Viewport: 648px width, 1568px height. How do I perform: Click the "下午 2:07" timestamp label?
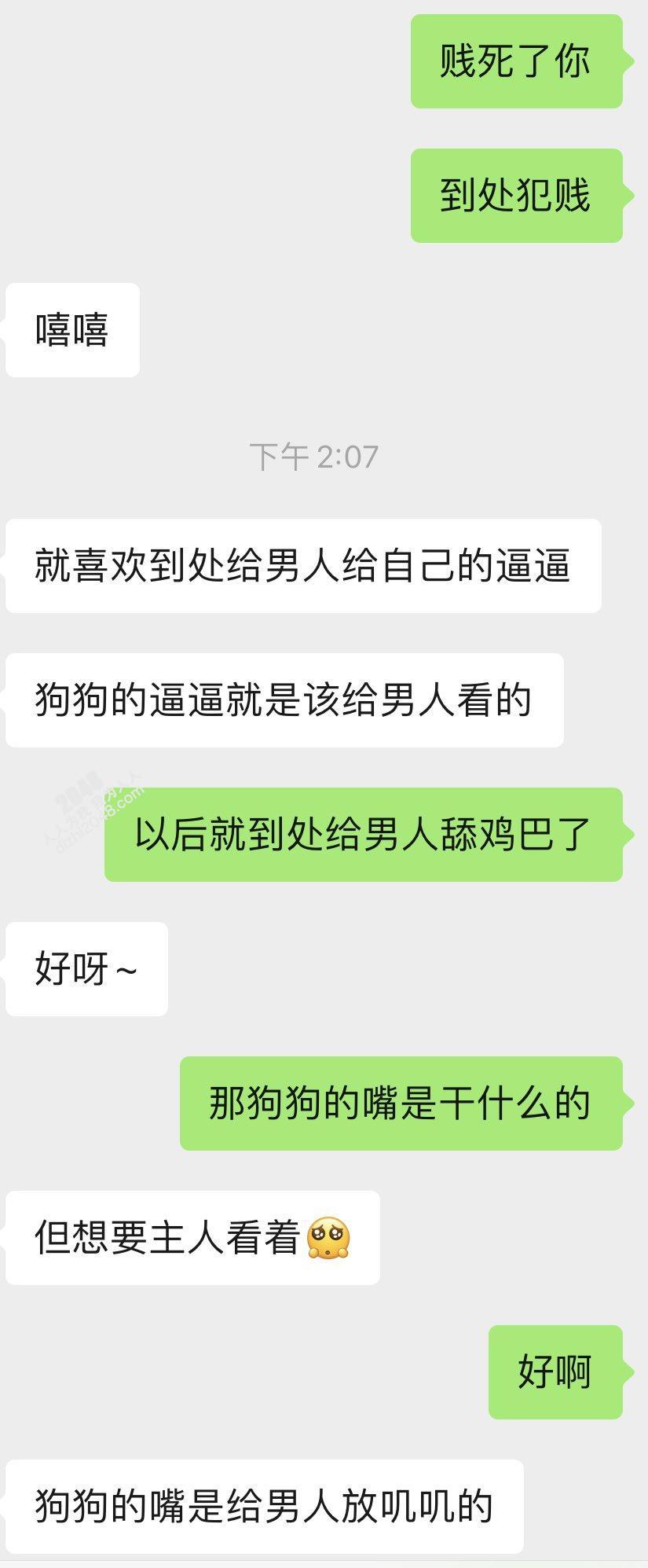[x=314, y=454]
